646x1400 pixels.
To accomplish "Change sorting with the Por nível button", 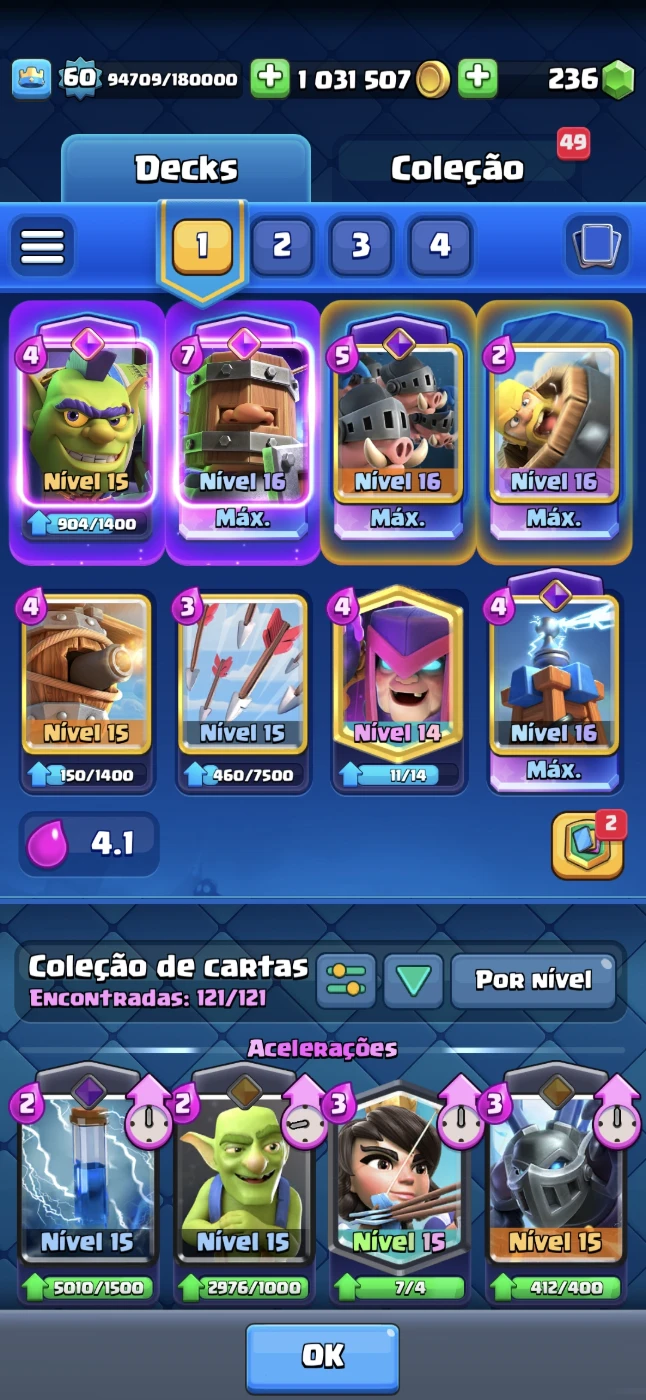I will pyautogui.click(x=532, y=980).
